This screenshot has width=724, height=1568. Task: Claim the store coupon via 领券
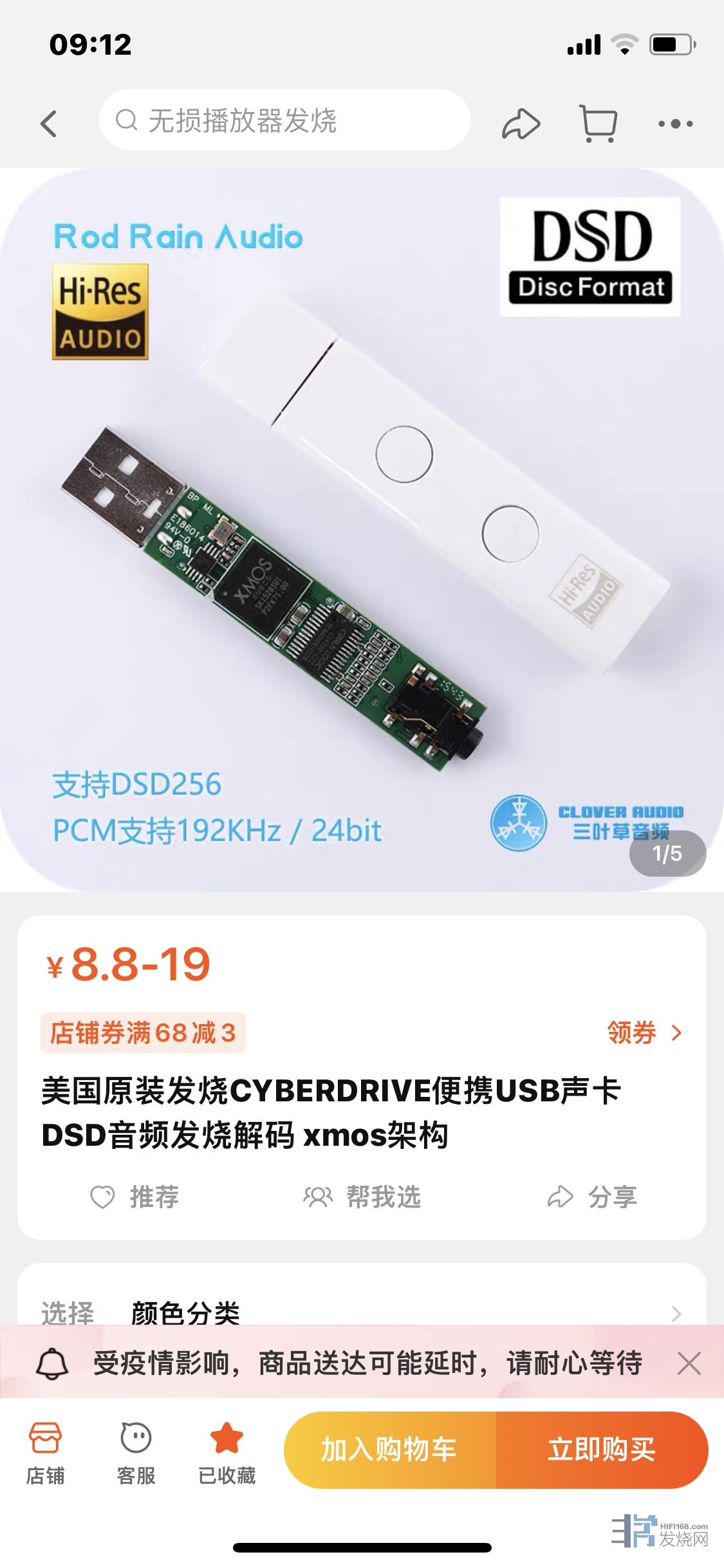[x=644, y=1033]
